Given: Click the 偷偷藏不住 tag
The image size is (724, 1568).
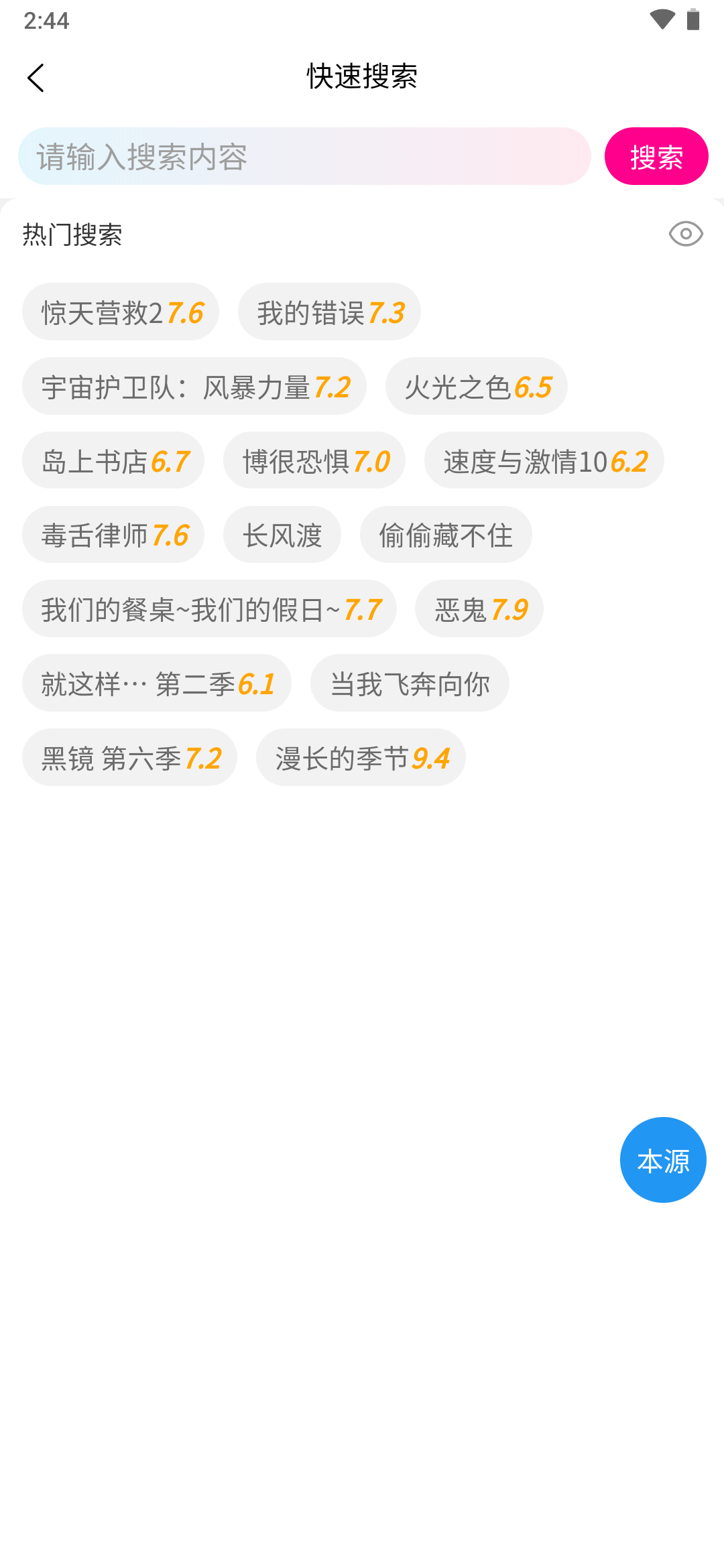Looking at the screenshot, I should 446,535.
